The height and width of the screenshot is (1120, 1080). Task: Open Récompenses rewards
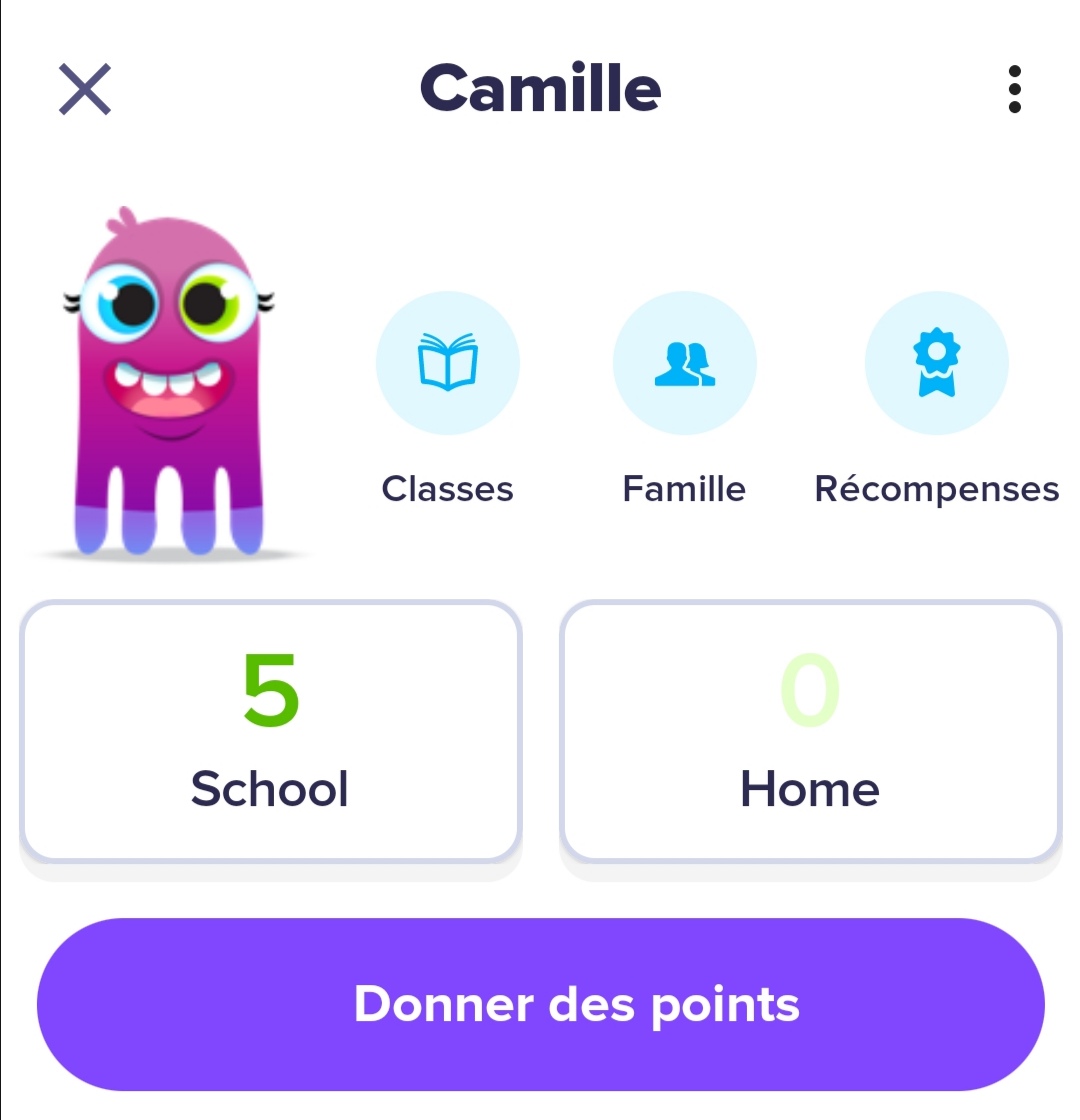[936, 364]
